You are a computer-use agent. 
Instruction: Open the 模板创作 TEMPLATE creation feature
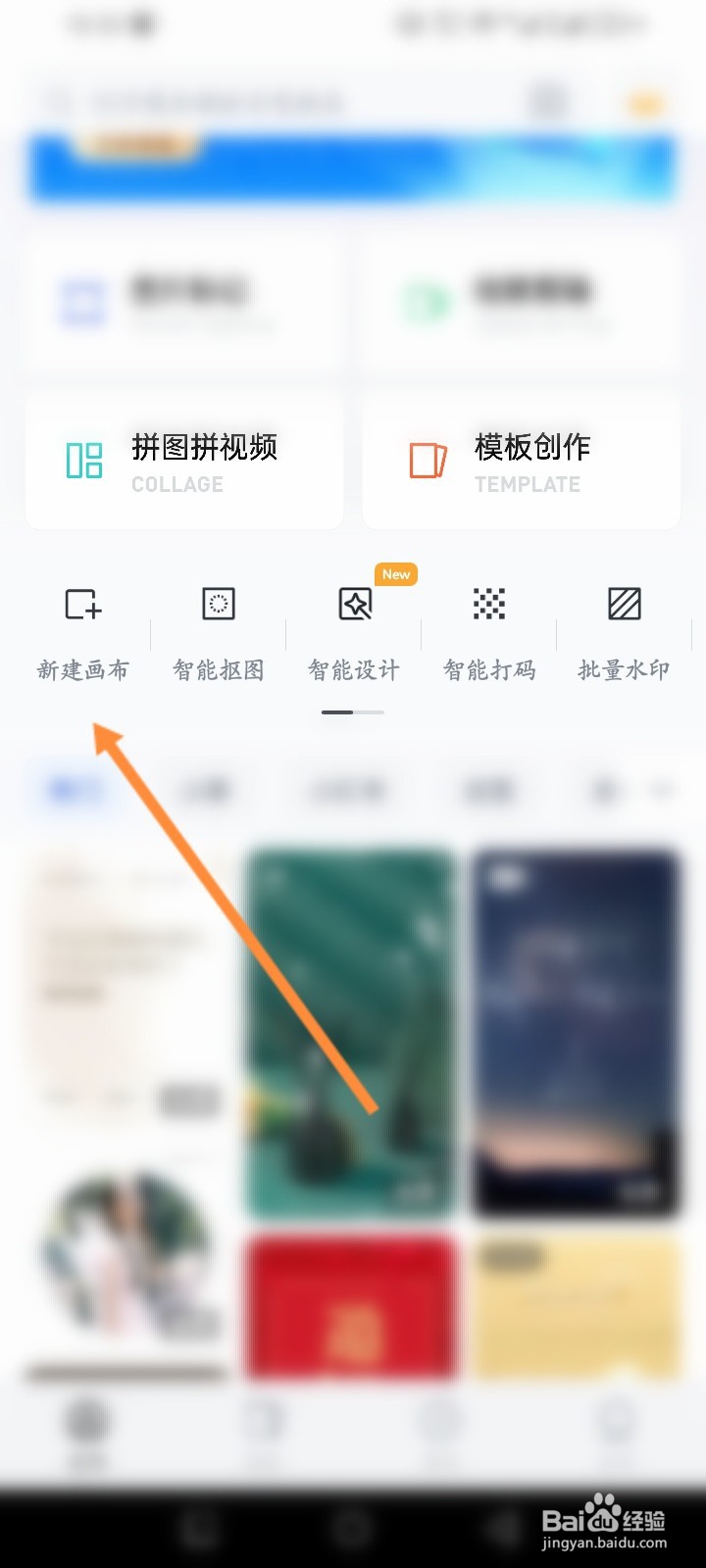click(x=520, y=461)
